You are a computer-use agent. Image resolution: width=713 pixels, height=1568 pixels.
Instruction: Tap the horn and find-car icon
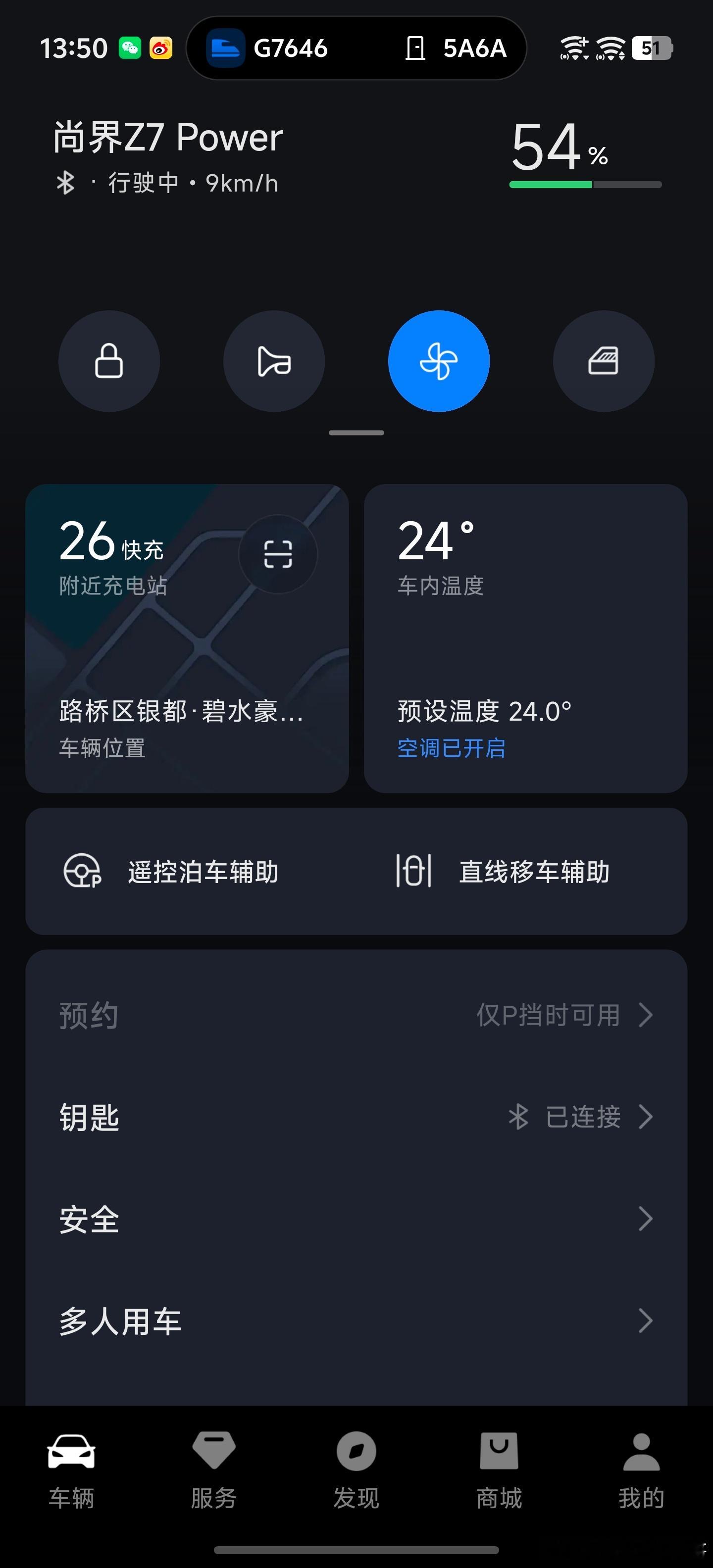point(274,361)
